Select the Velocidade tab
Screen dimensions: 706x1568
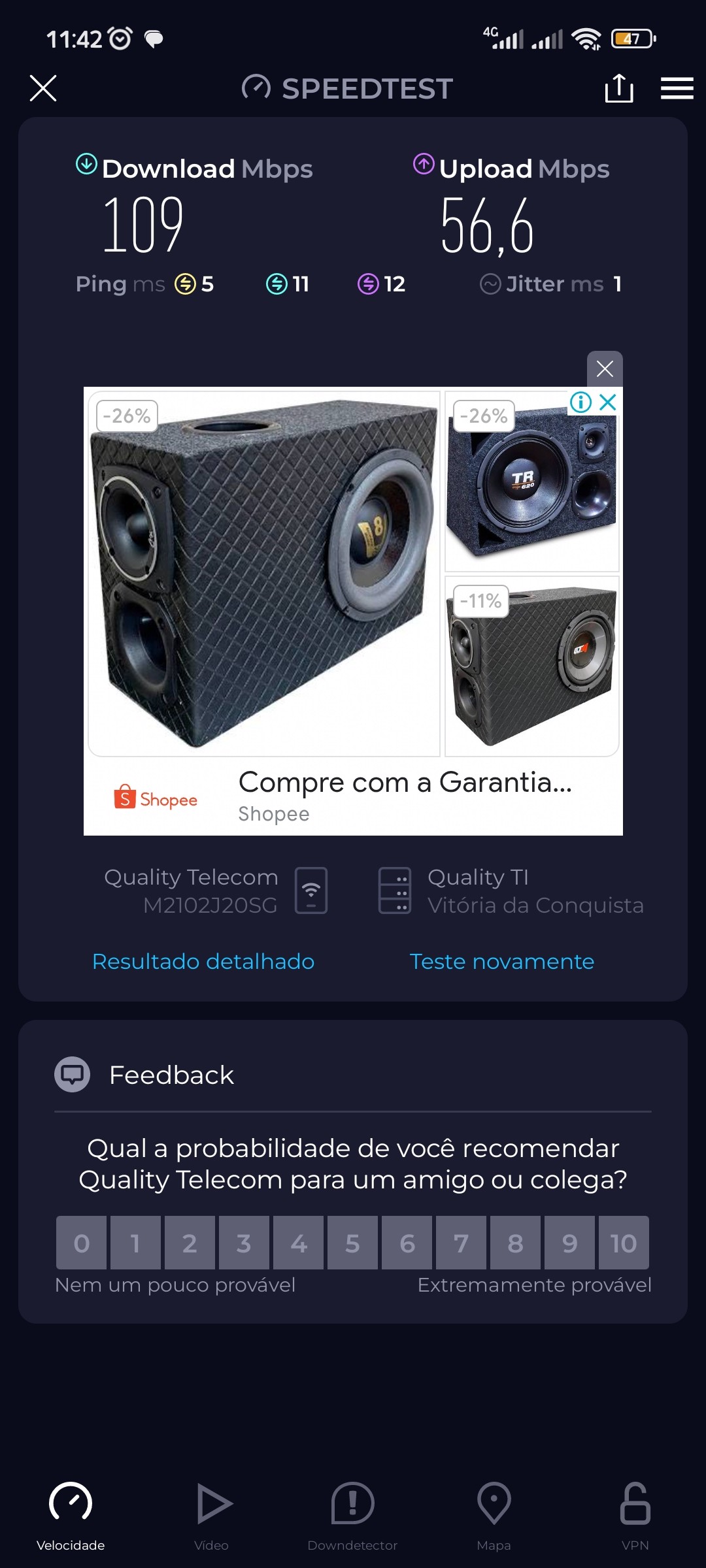[71, 1516]
